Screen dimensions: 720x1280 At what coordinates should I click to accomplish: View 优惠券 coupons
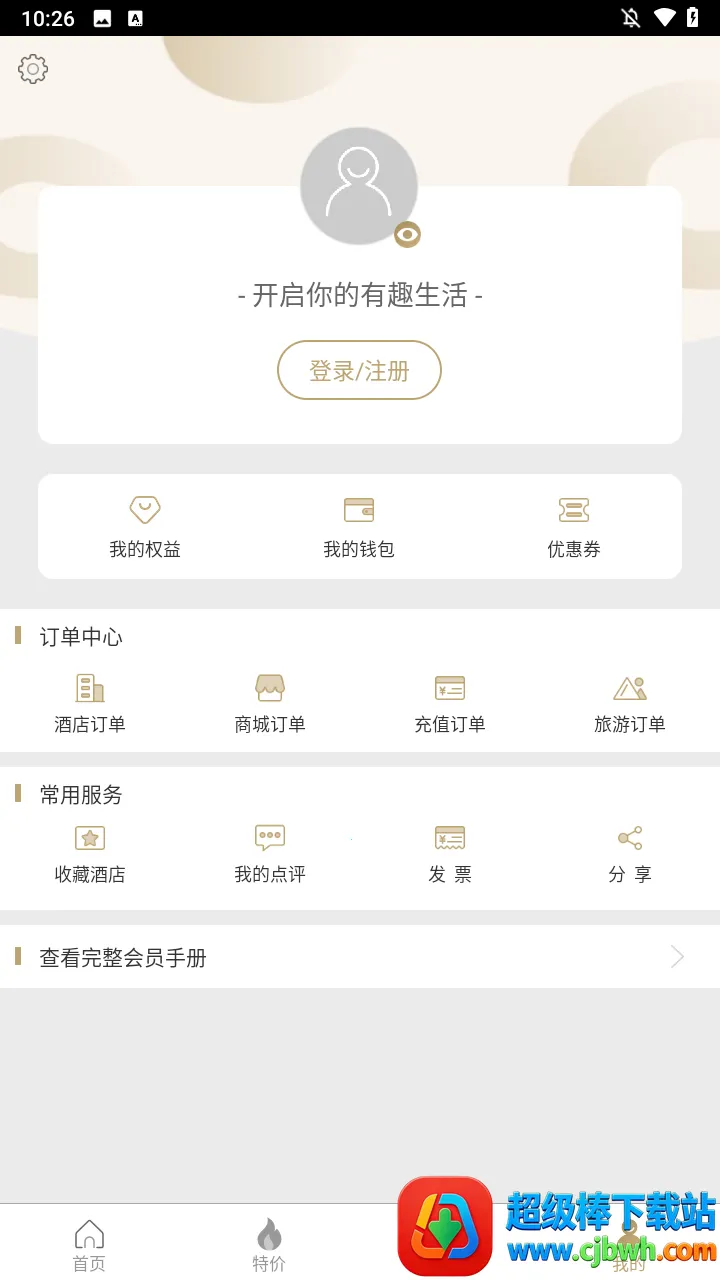pos(573,527)
